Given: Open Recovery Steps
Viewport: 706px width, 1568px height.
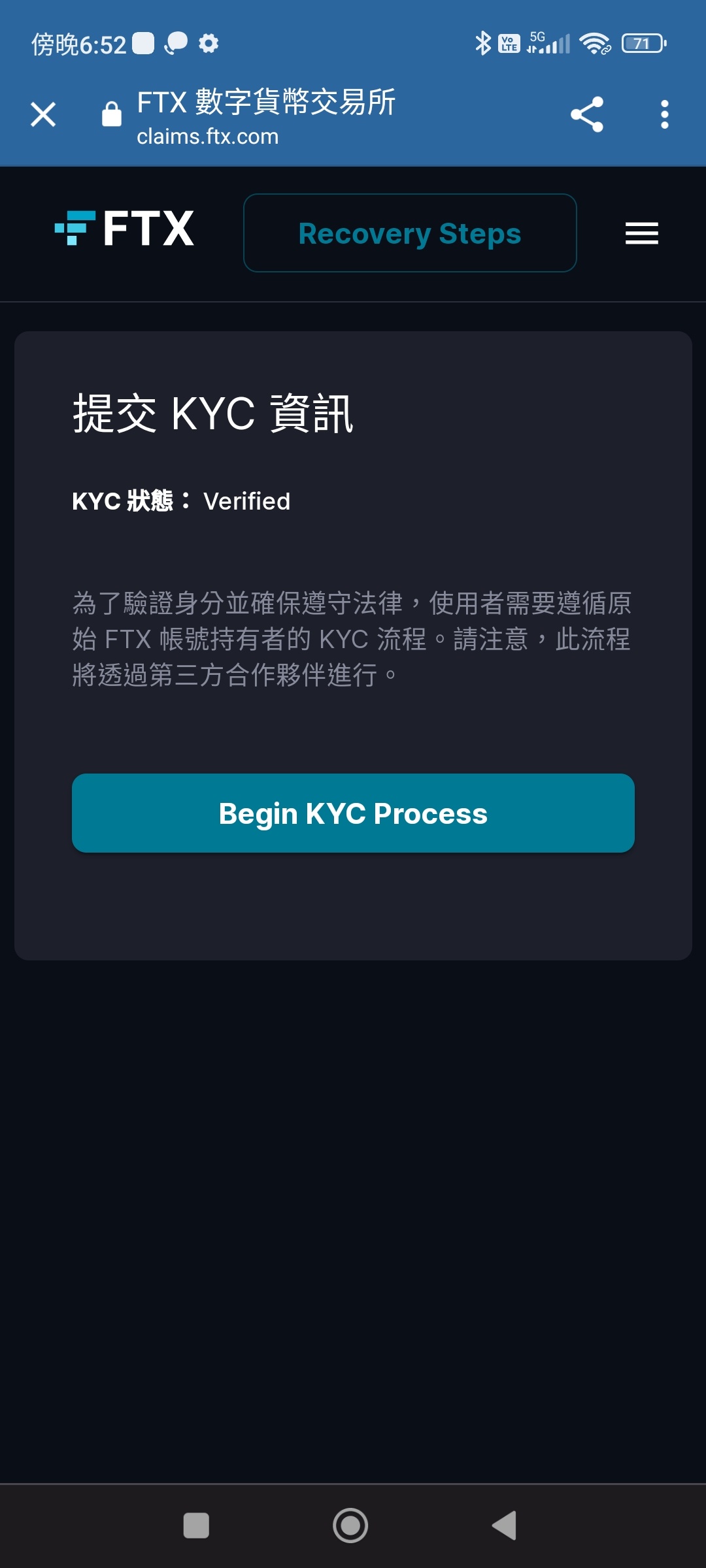Looking at the screenshot, I should click(410, 233).
